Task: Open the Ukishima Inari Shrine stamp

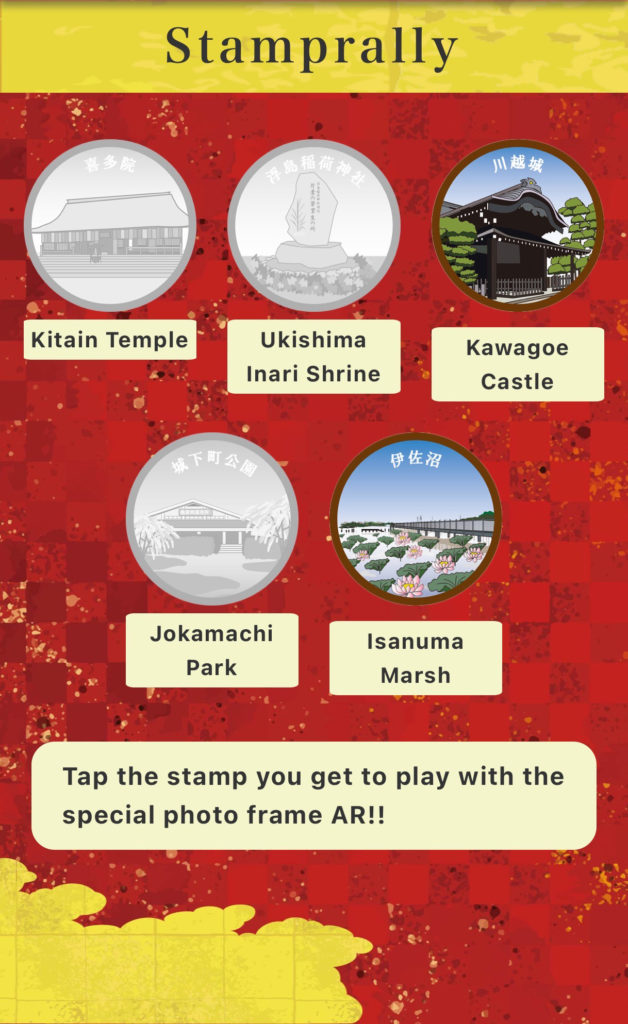Action: (313, 225)
